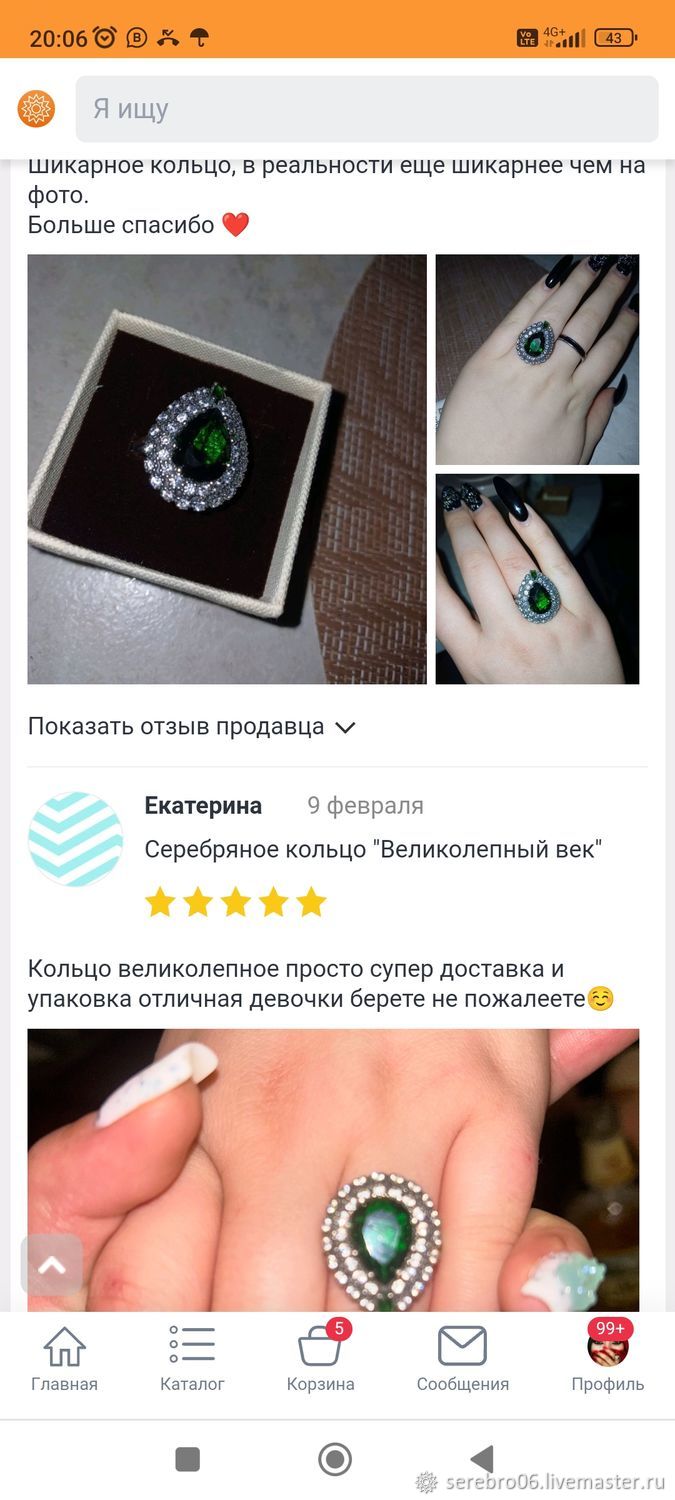Open the Корзина tab
675x1500 pixels.
pos(321,1359)
